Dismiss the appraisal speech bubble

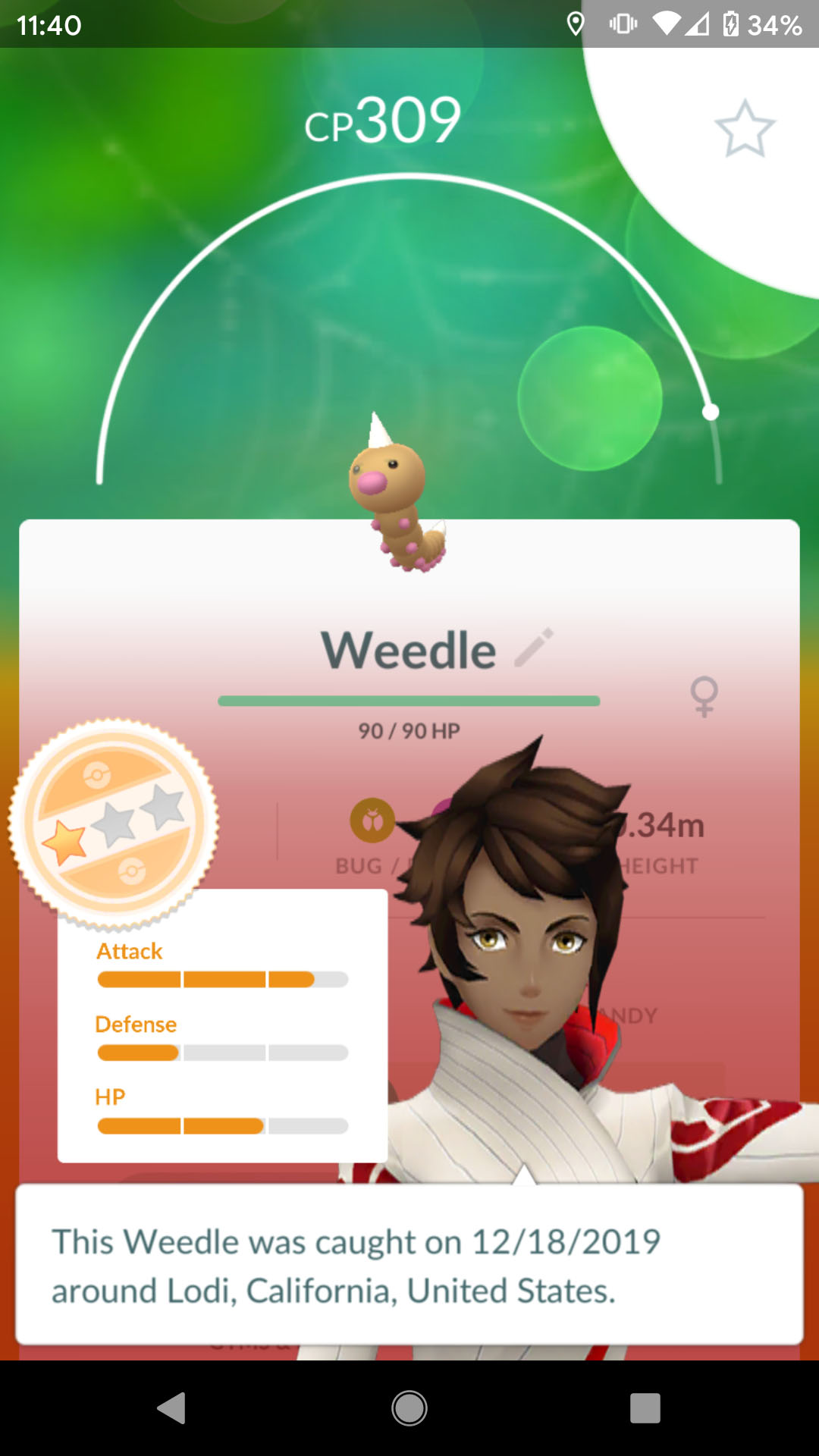(x=409, y=1264)
